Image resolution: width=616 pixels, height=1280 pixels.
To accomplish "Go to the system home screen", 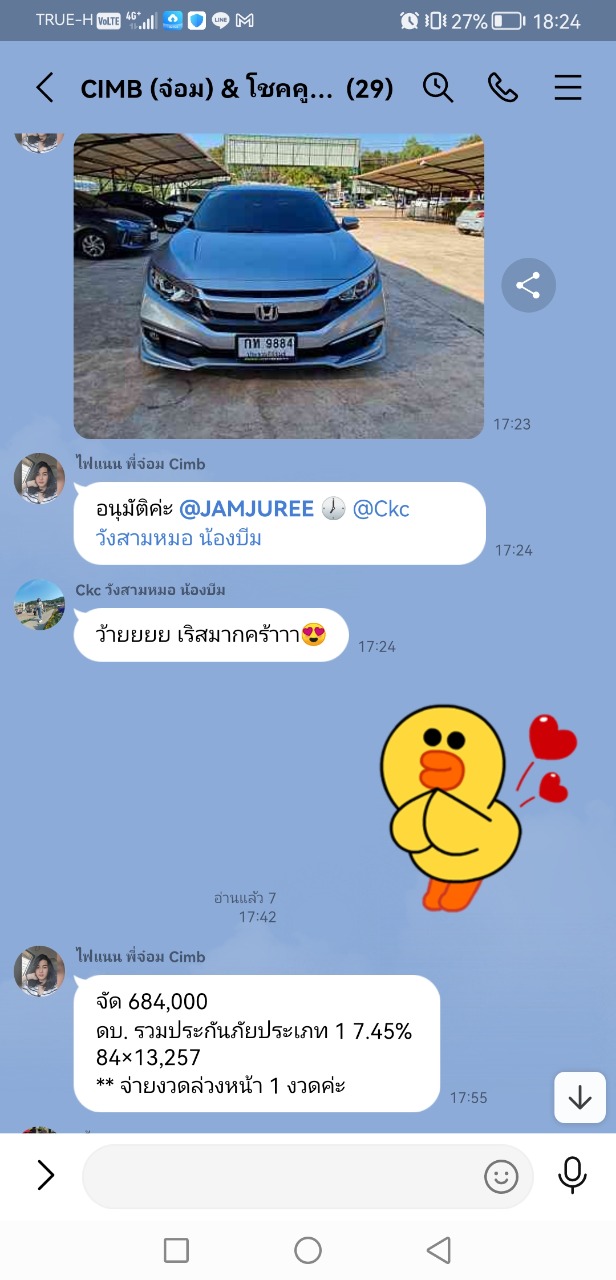I will coord(308,1250).
